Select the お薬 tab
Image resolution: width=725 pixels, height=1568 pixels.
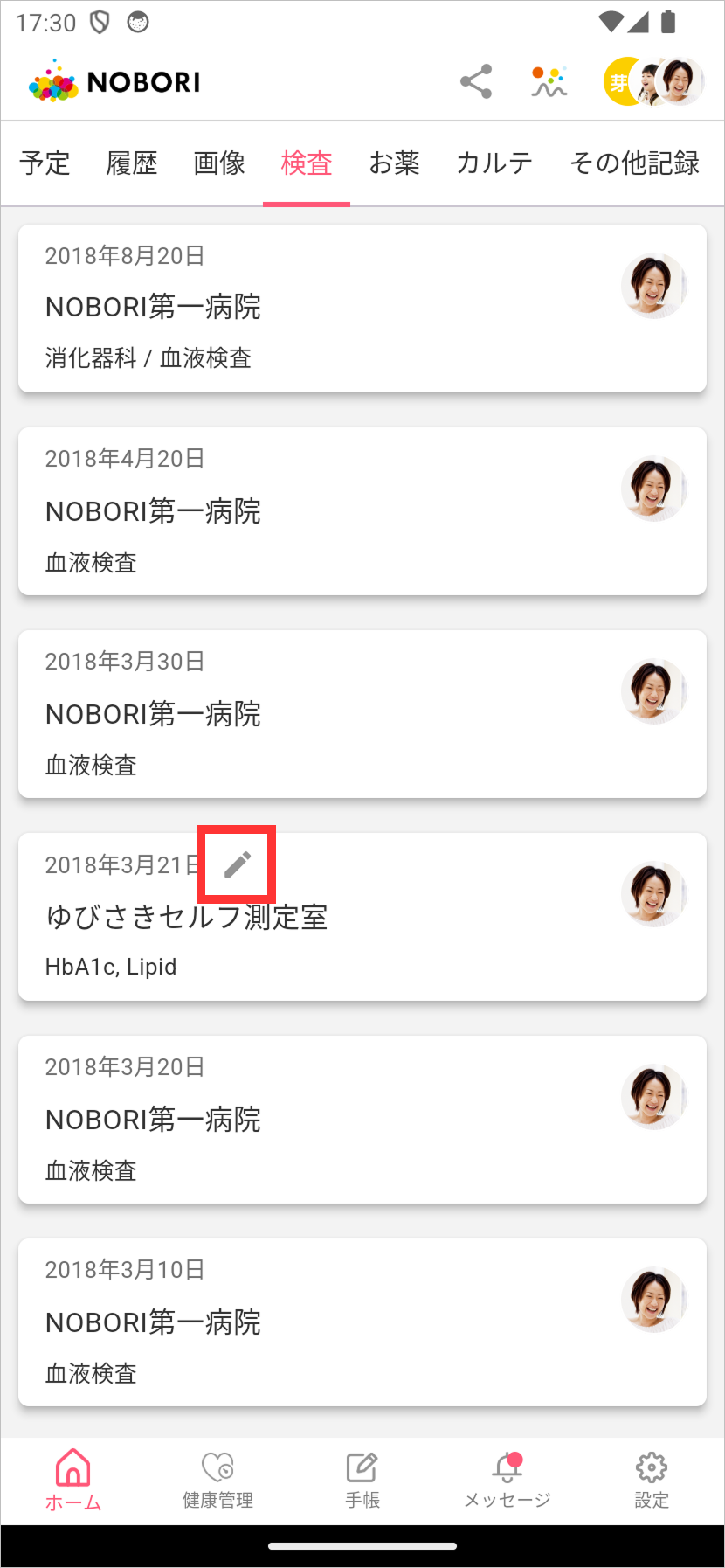[x=394, y=163]
